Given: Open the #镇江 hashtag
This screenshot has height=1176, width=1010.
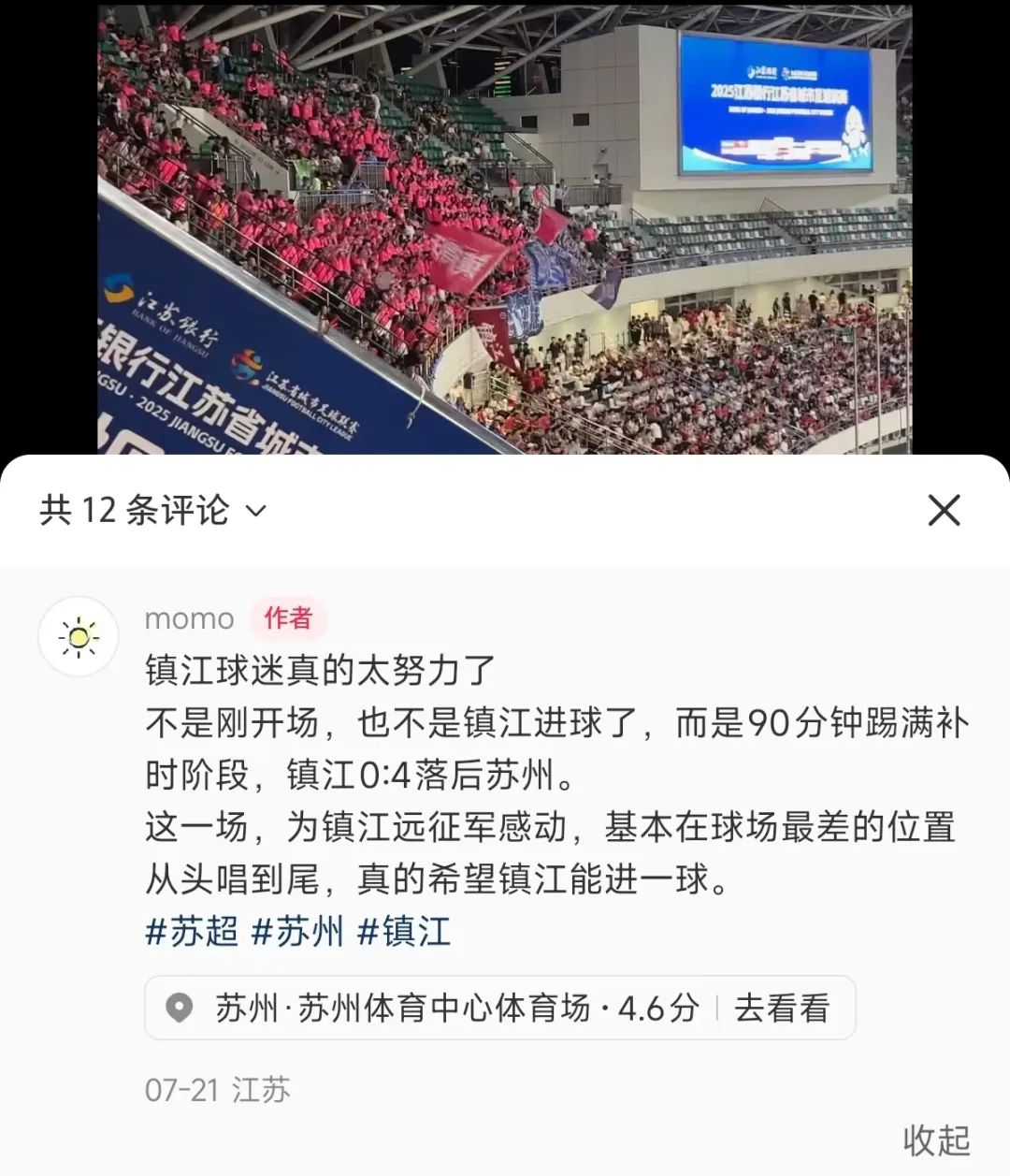Looking at the screenshot, I should [x=405, y=932].
